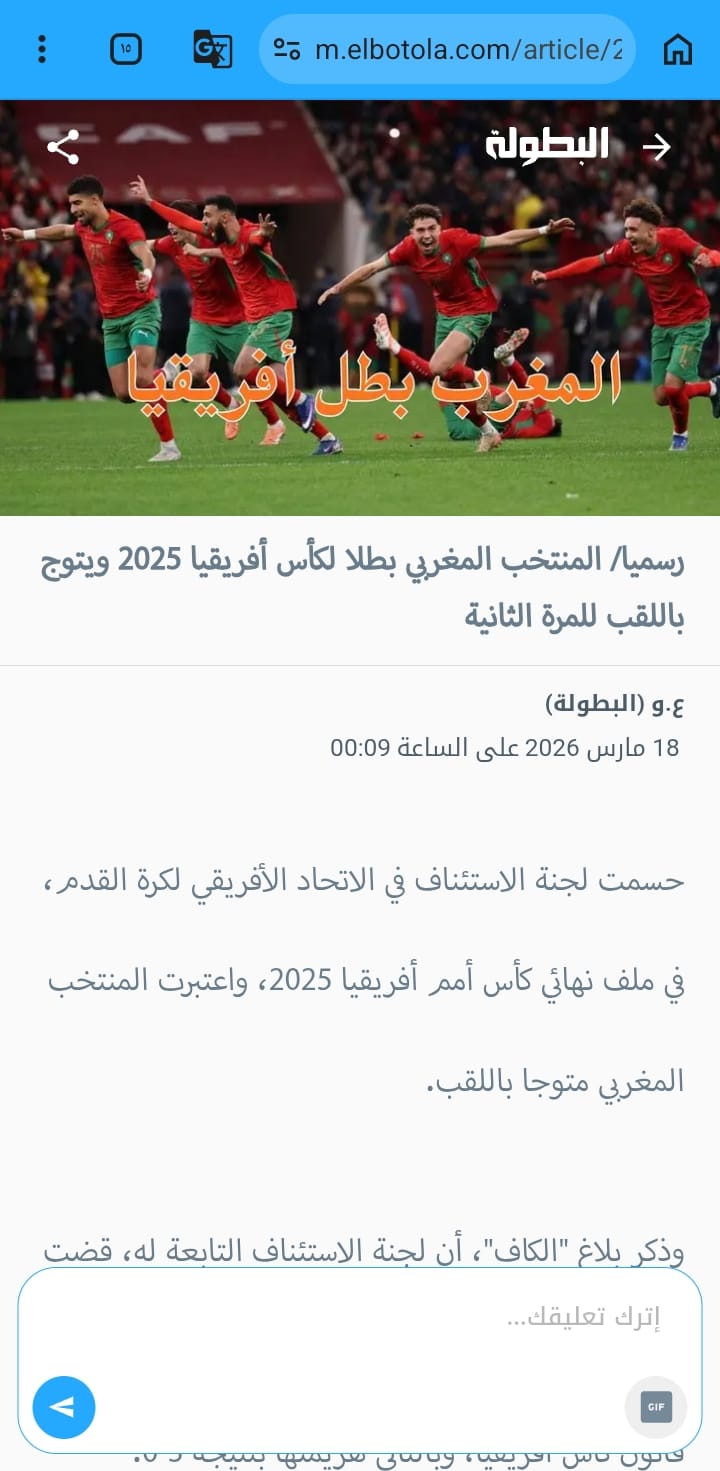This screenshot has height=1471, width=720.
Task: Tap the address bar showing m.elbotola.com
Action: pos(450,49)
